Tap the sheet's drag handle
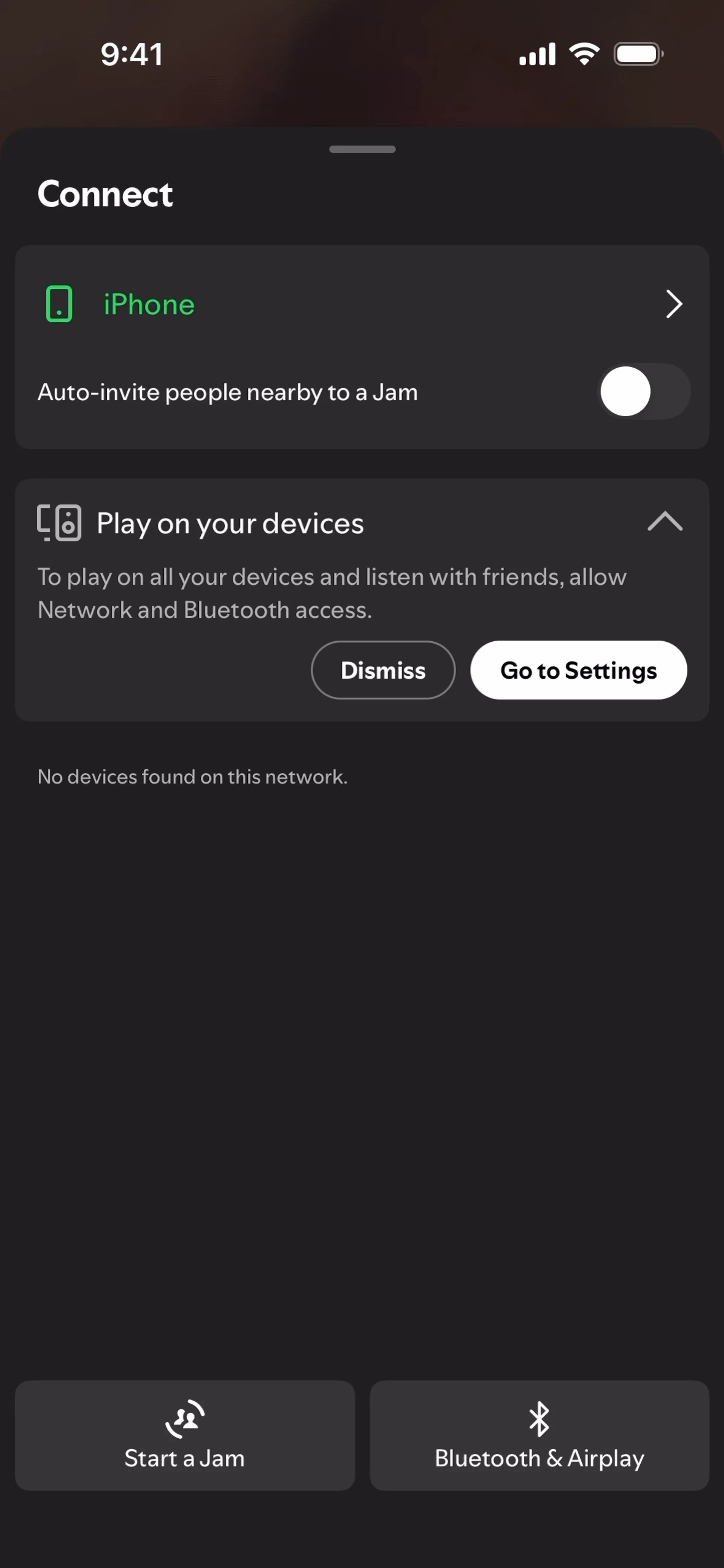Image resolution: width=724 pixels, height=1568 pixels. pyautogui.click(x=362, y=149)
